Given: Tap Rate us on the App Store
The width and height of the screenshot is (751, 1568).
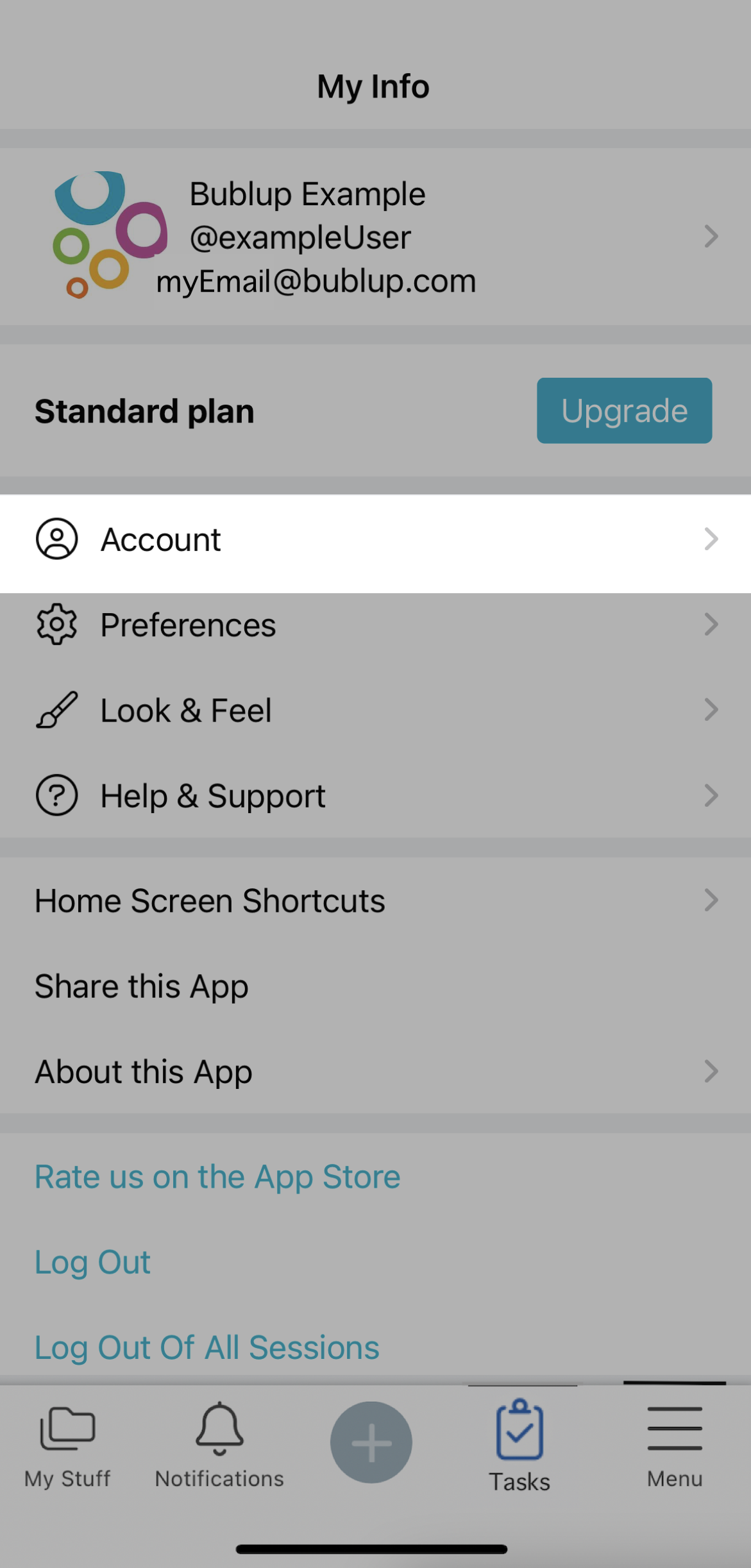Looking at the screenshot, I should 217,1177.
